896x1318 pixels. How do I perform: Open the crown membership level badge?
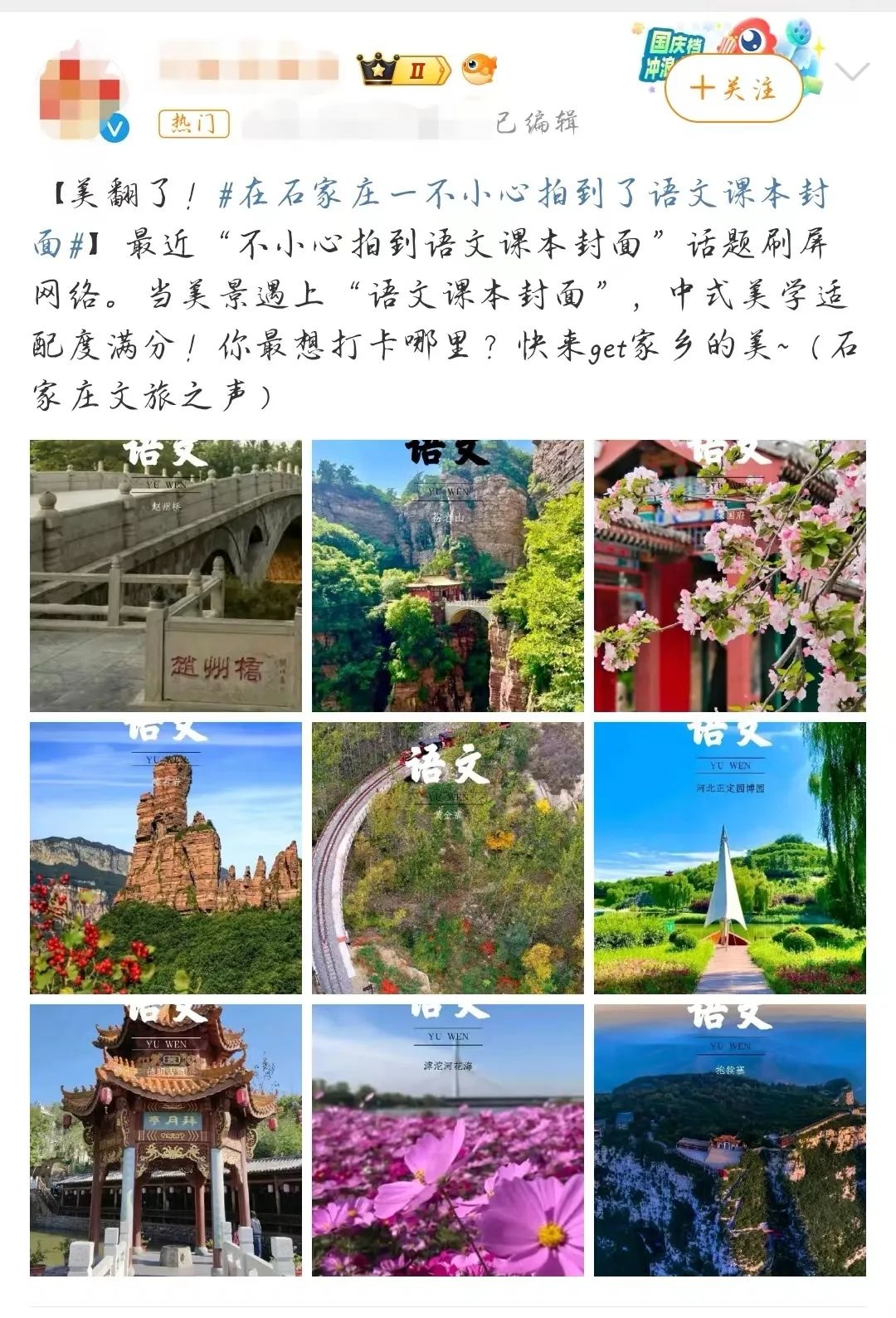[404, 70]
